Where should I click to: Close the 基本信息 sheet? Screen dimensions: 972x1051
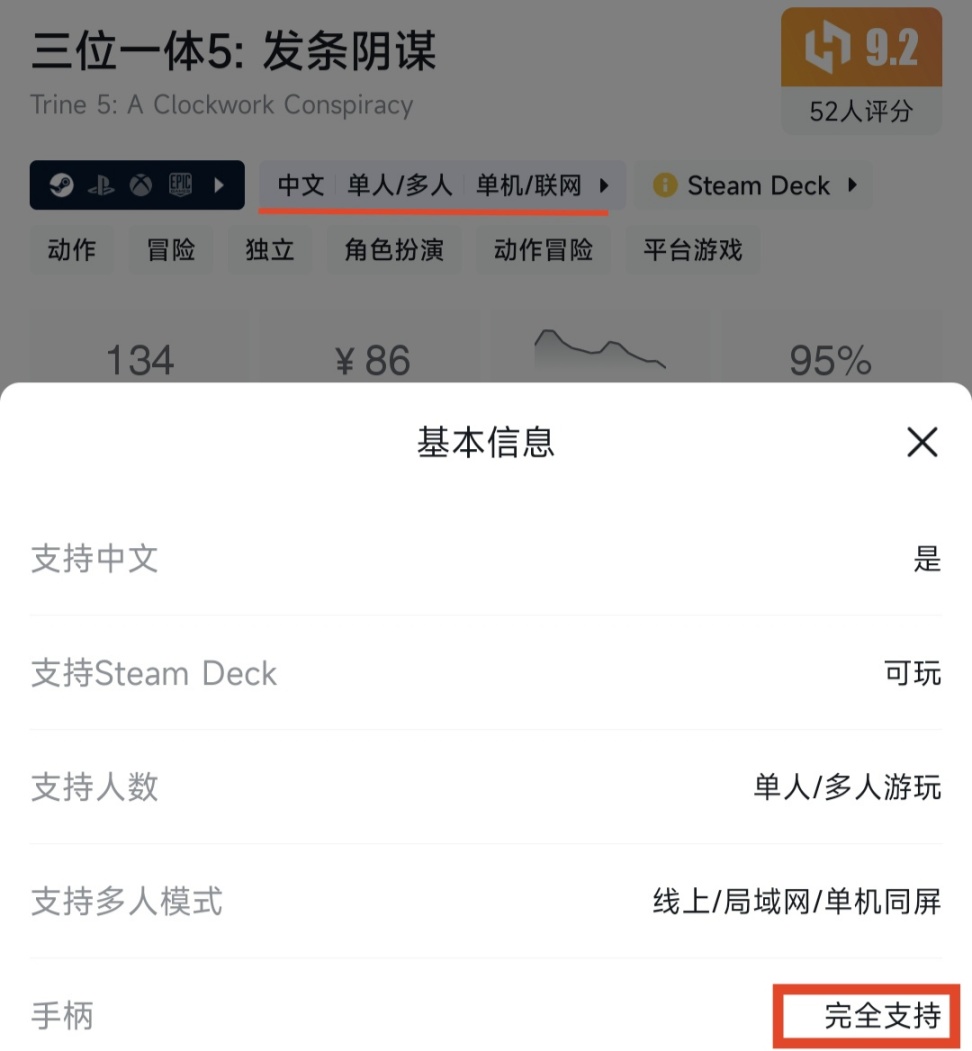(921, 442)
